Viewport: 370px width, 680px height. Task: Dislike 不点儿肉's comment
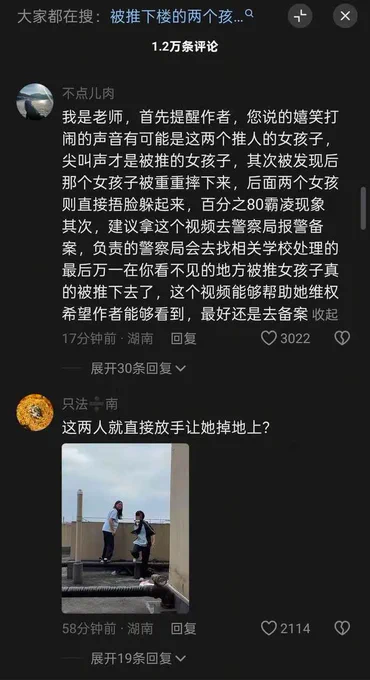(342, 338)
